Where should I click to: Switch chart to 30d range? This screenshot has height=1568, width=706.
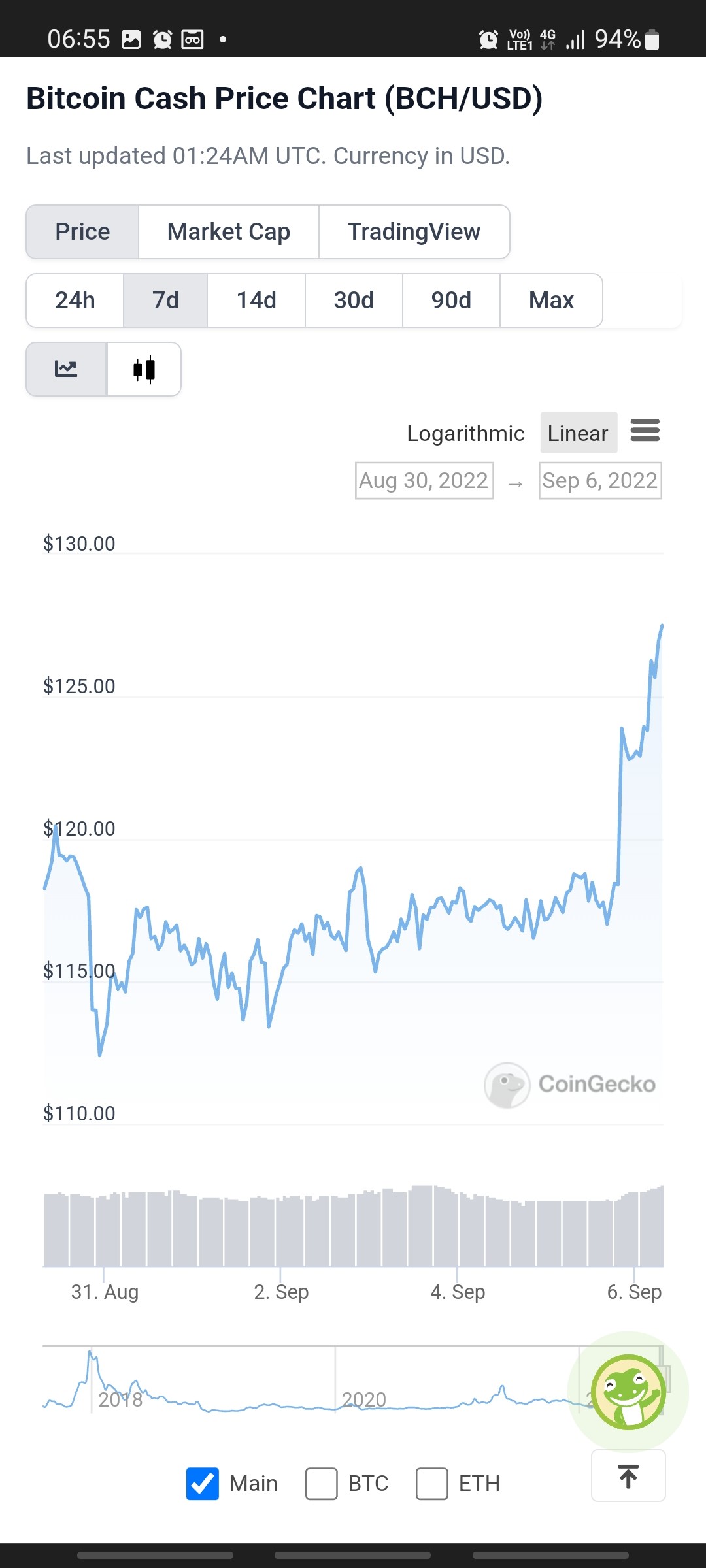354,301
